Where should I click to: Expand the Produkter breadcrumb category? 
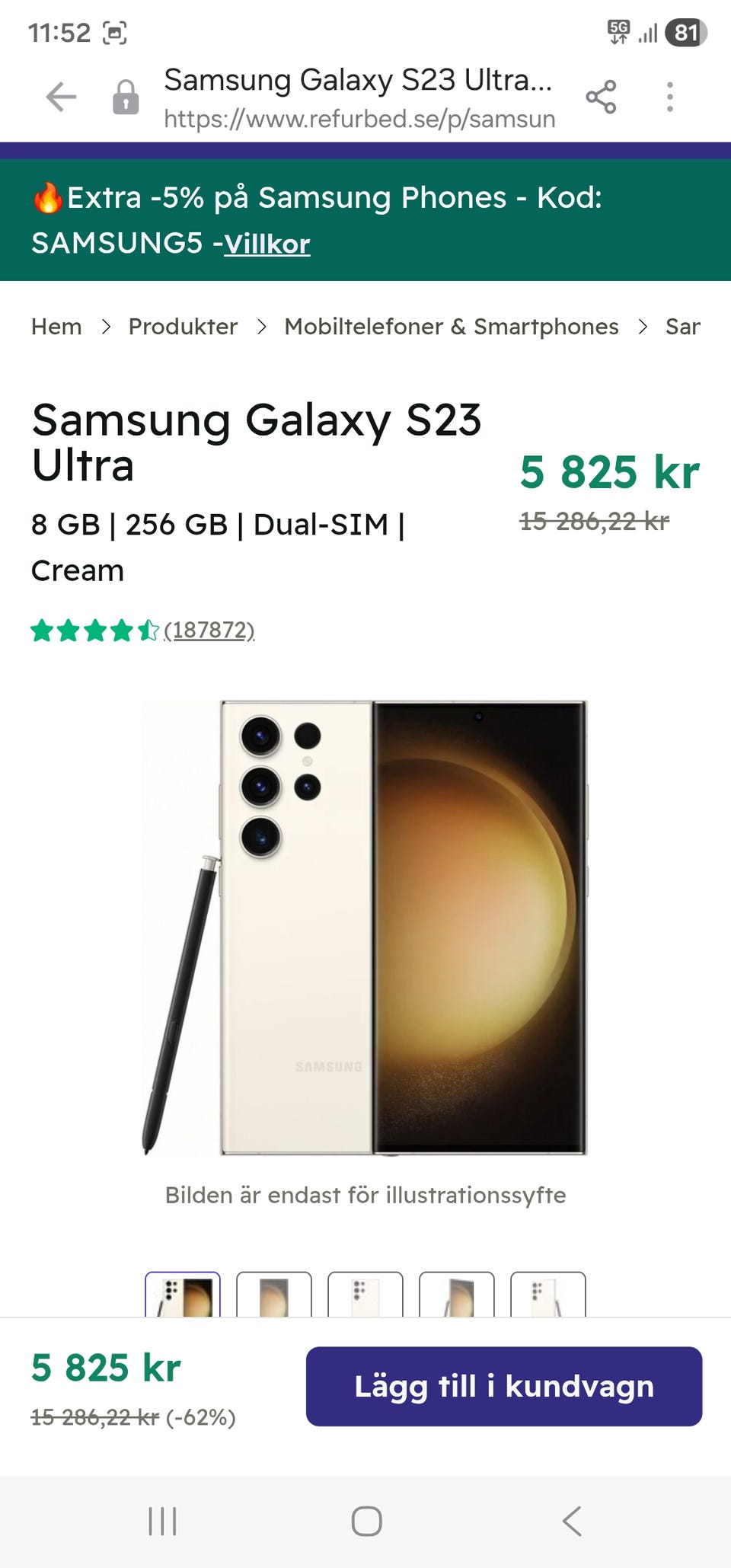(x=183, y=327)
